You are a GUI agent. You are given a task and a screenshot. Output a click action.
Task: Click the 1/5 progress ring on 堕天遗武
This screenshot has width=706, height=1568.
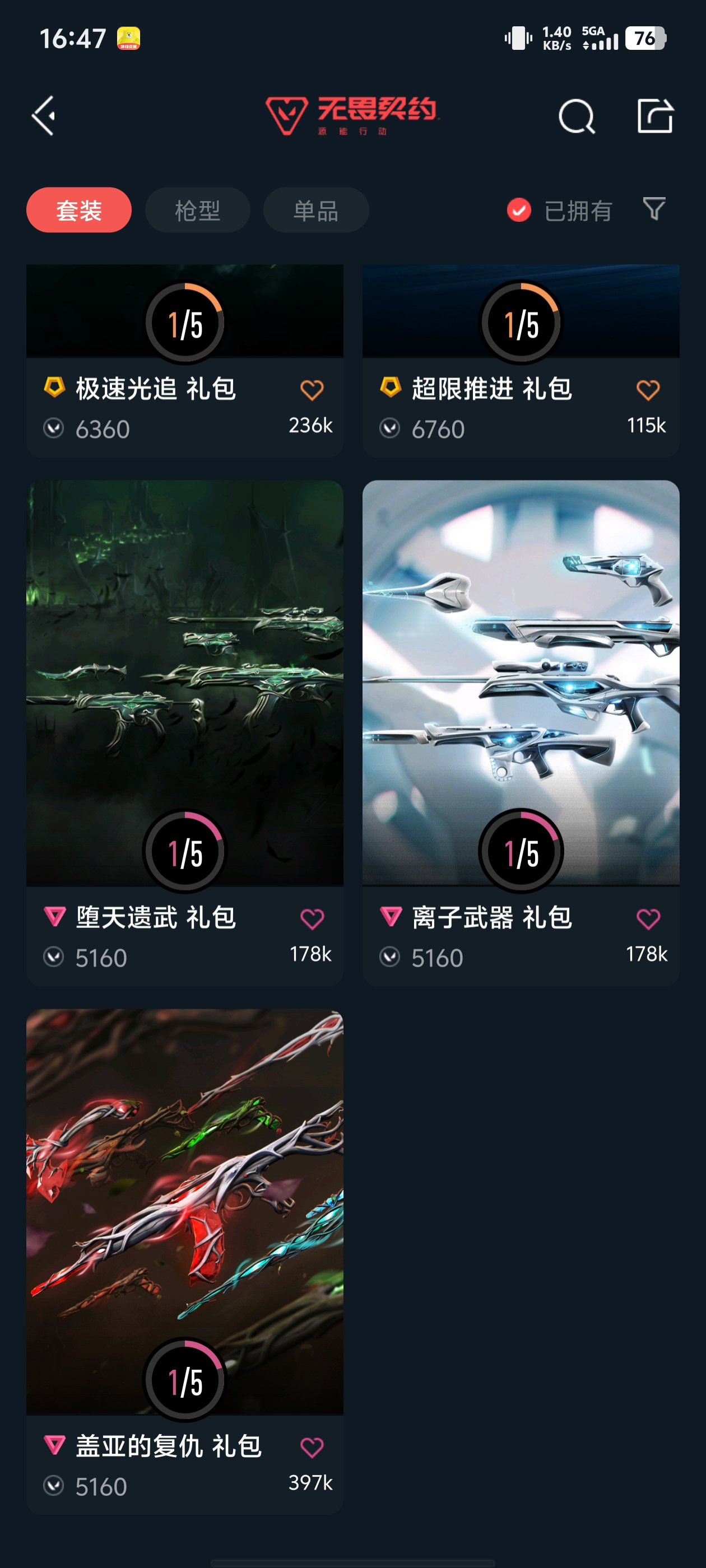click(184, 852)
